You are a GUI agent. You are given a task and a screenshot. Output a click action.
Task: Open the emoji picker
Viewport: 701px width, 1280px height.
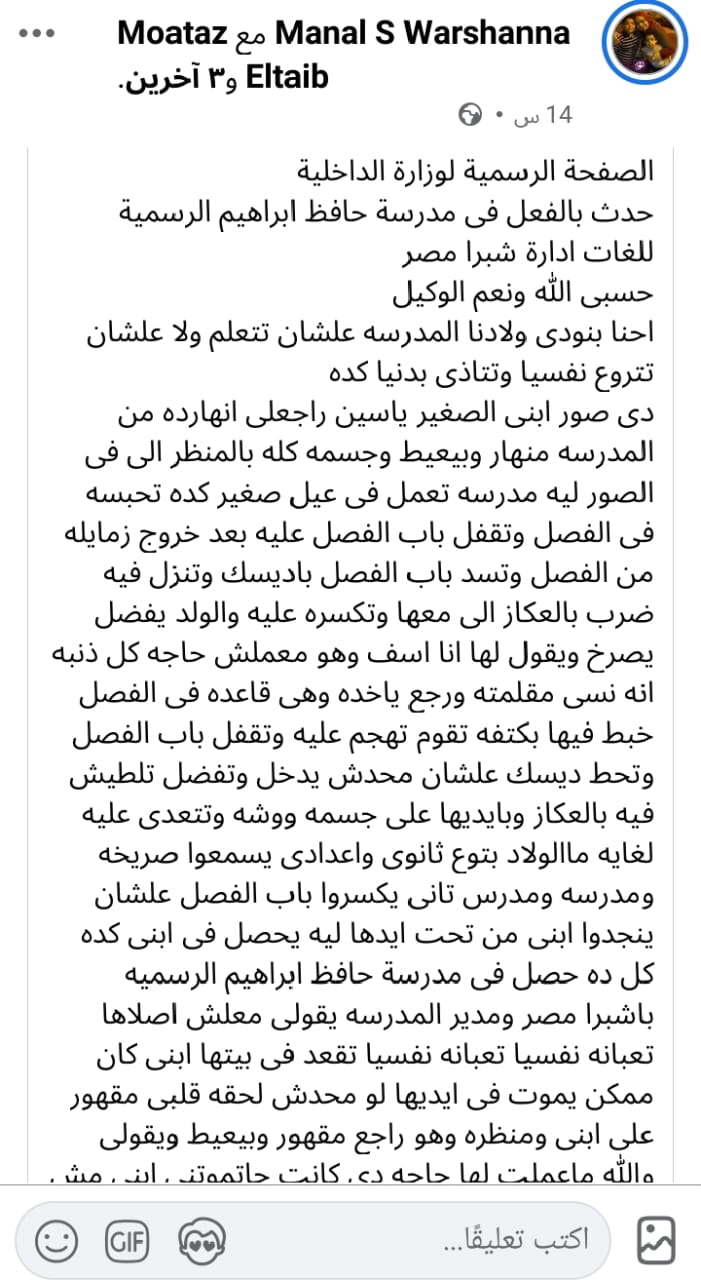(57, 1241)
